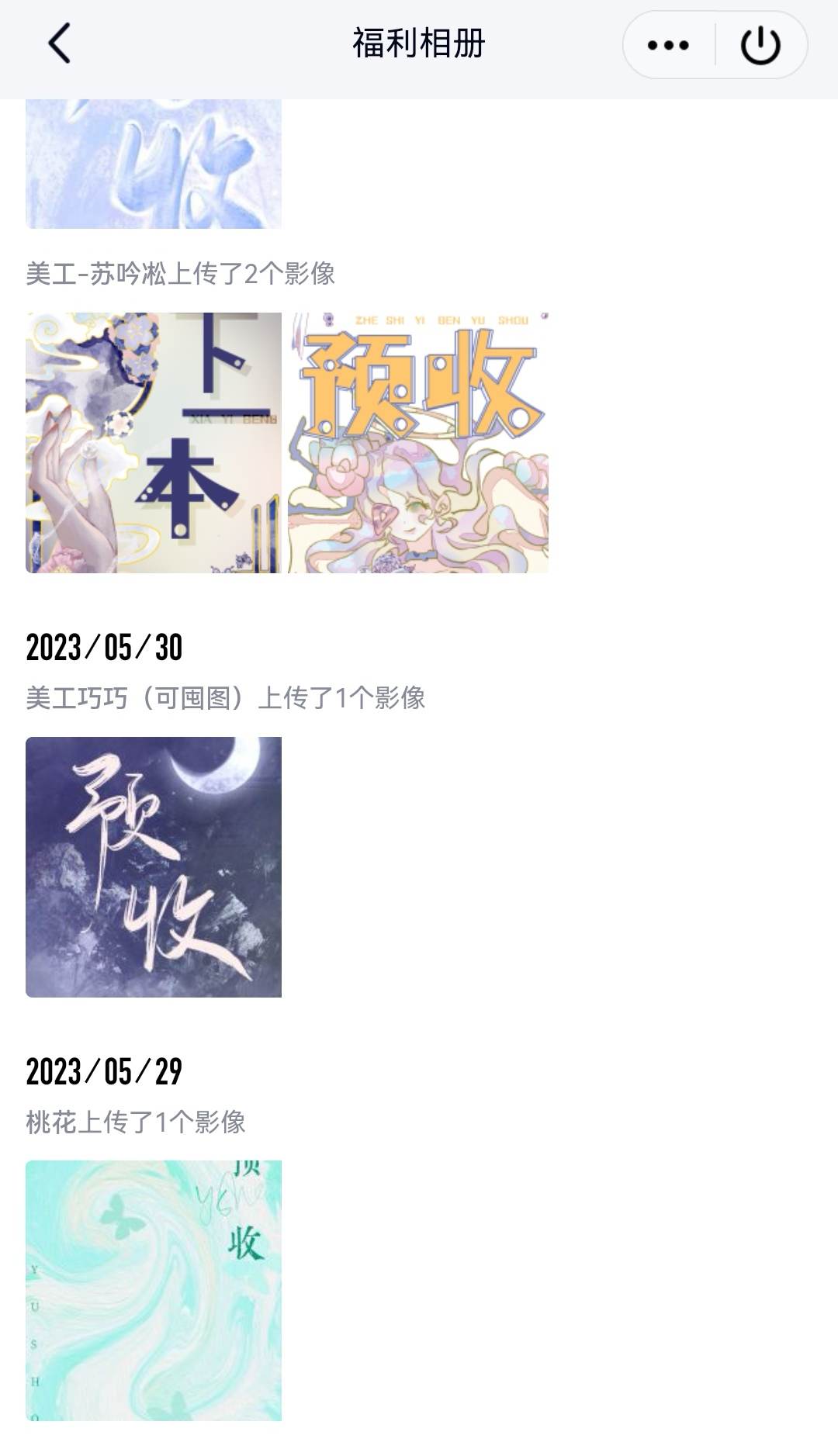View the orange 预收 anime girl image
Viewport: 838px width, 1456px height.
[x=418, y=443]
